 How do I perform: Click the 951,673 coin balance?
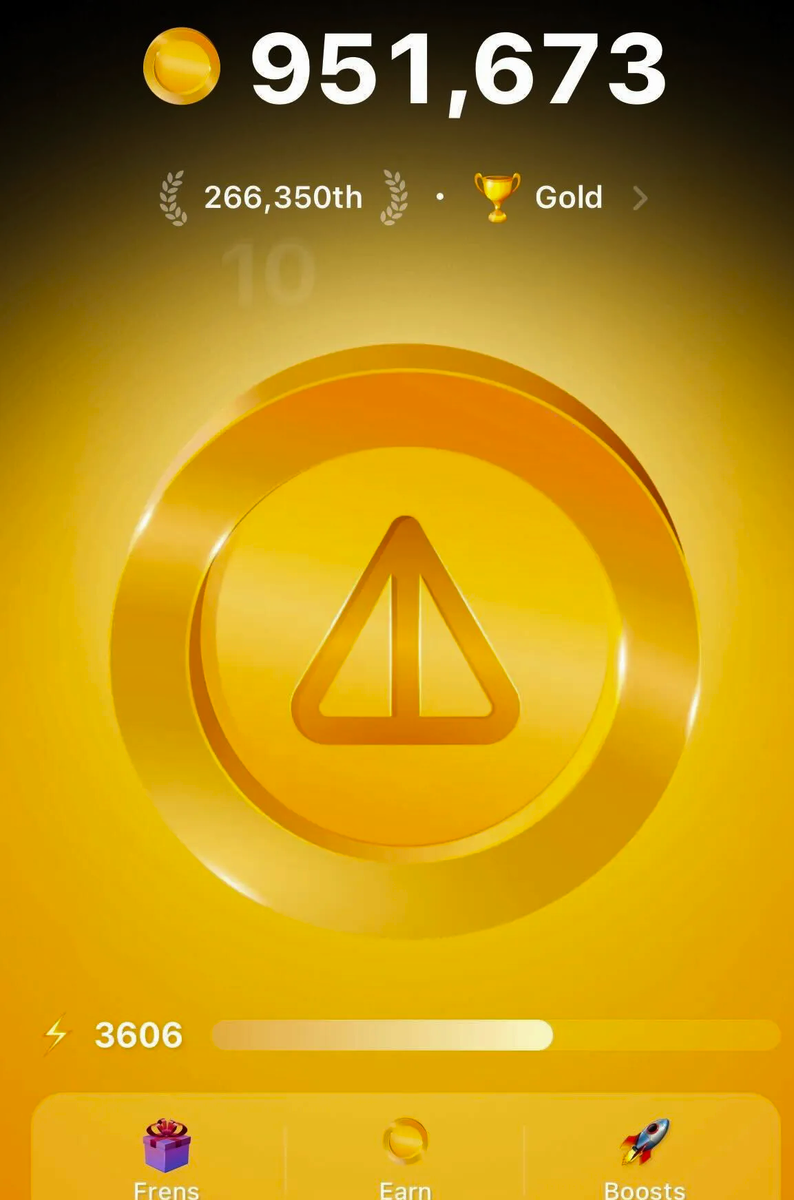[460, 68]
